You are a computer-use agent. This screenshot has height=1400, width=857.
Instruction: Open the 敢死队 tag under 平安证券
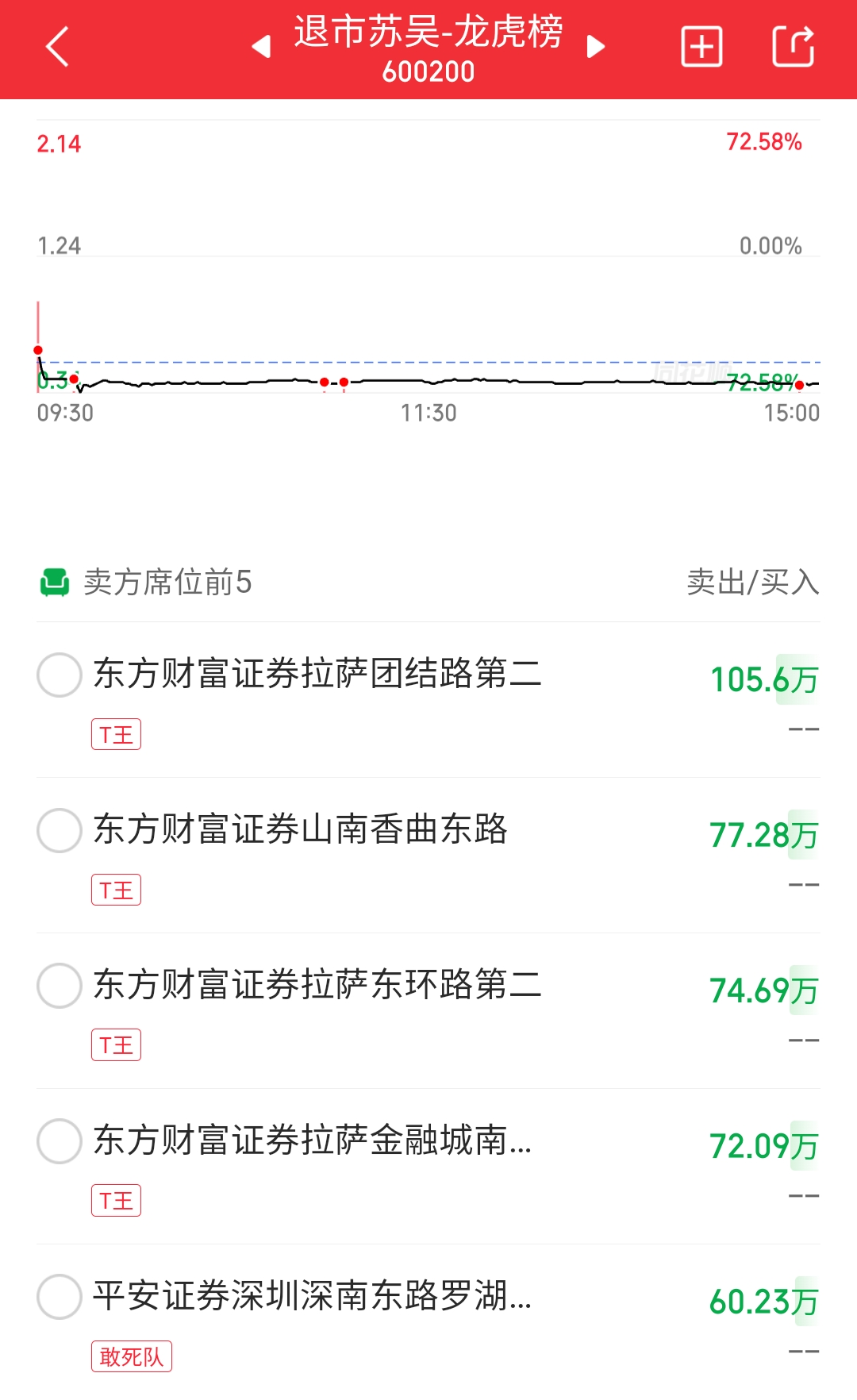132,1356
